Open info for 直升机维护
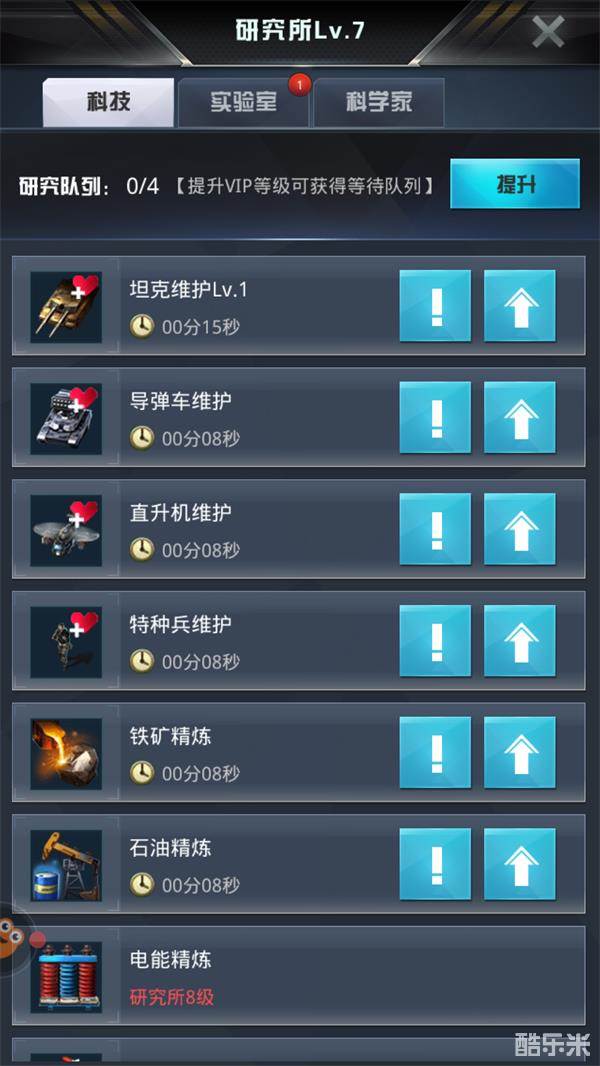 click(x=435, y=530)
